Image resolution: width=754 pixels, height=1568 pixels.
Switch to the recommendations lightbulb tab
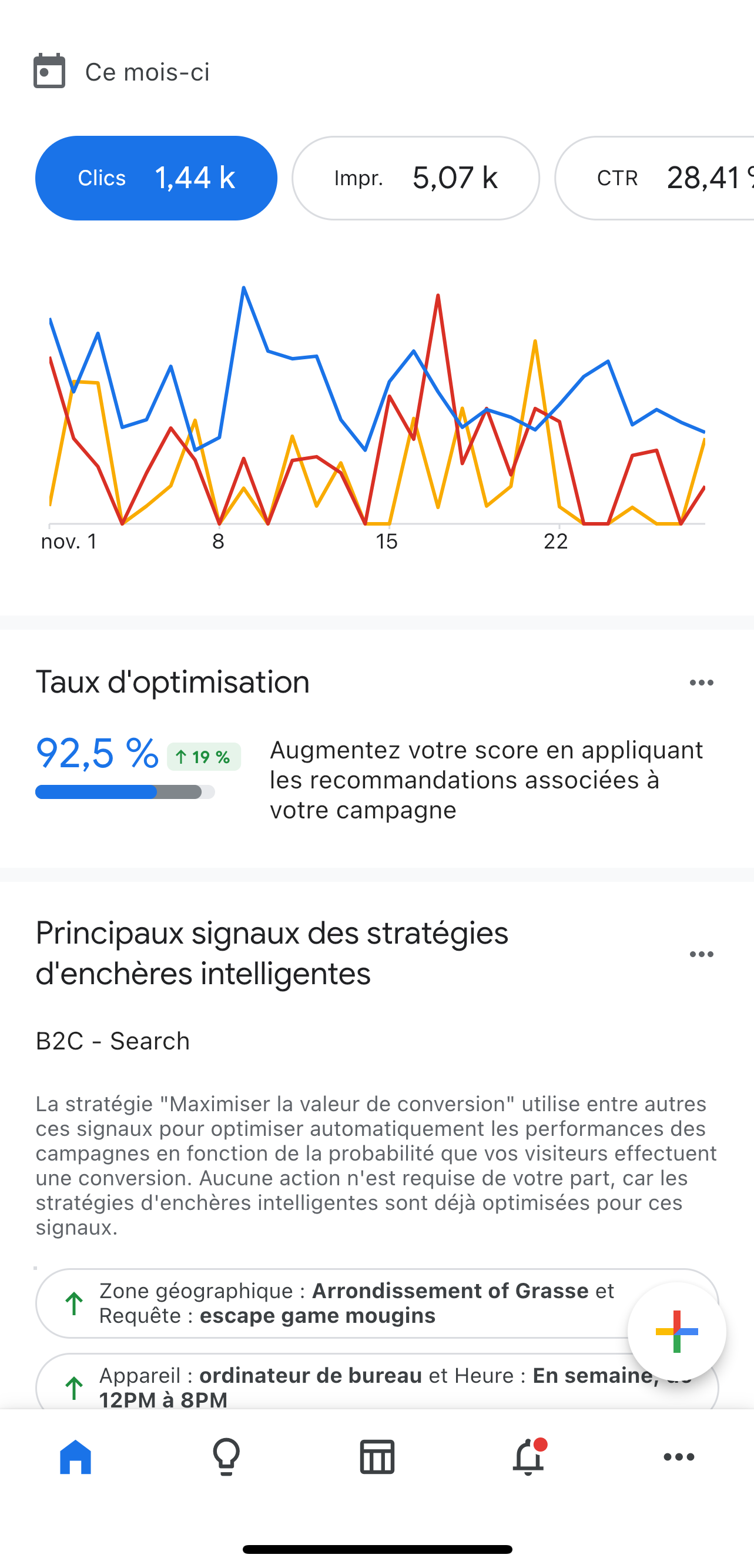pyautogui.click(x=226, y=1457)
